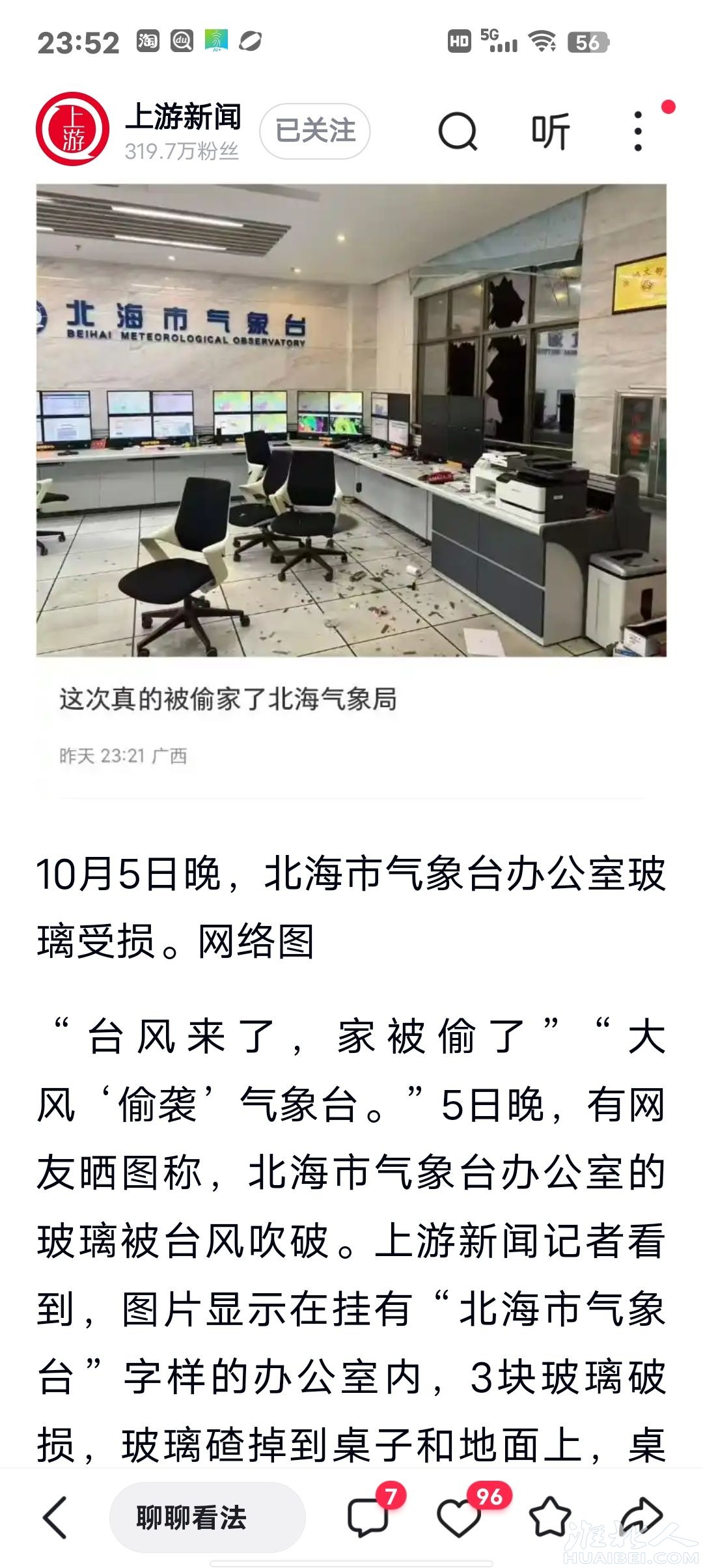Viewport: 703px width, 1568px height.
Task: Go back with the bottom arrow
Action: point(55,1517)
